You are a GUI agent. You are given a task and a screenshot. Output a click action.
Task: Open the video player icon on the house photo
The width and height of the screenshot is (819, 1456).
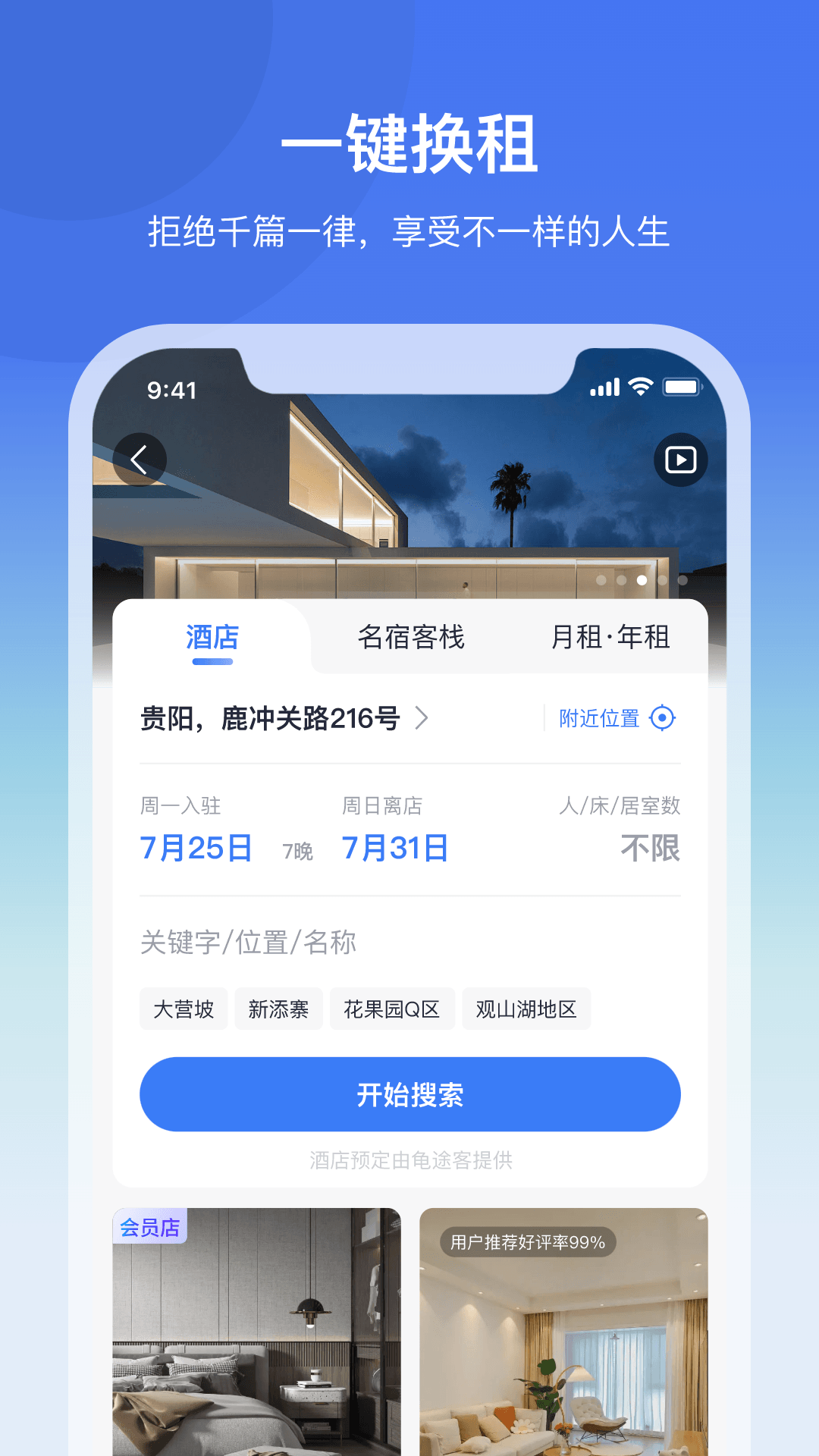pyautogui.click(x=679, y=459)
